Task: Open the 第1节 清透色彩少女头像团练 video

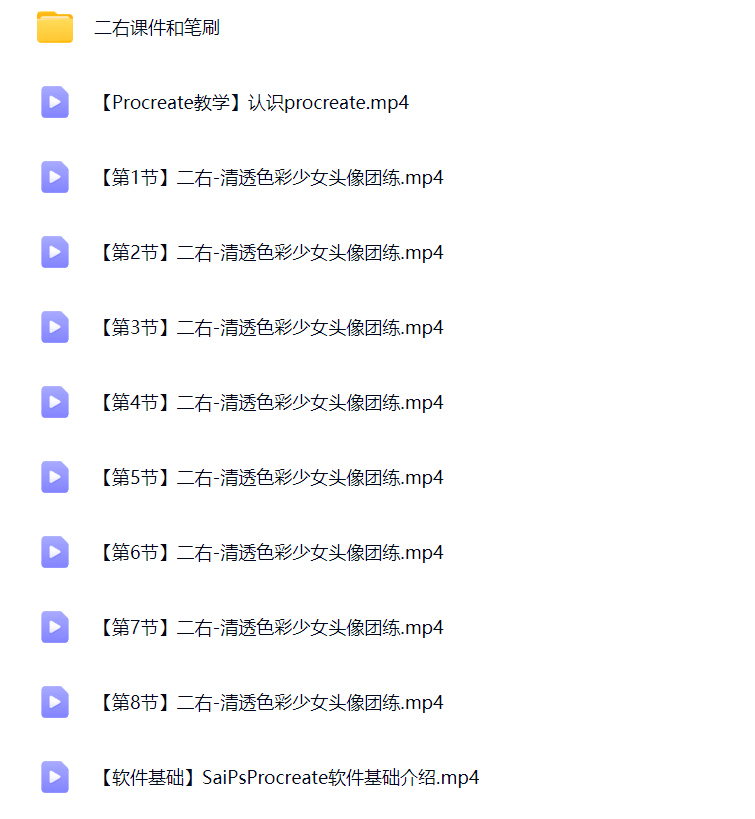Action: (x=270, y=178)
